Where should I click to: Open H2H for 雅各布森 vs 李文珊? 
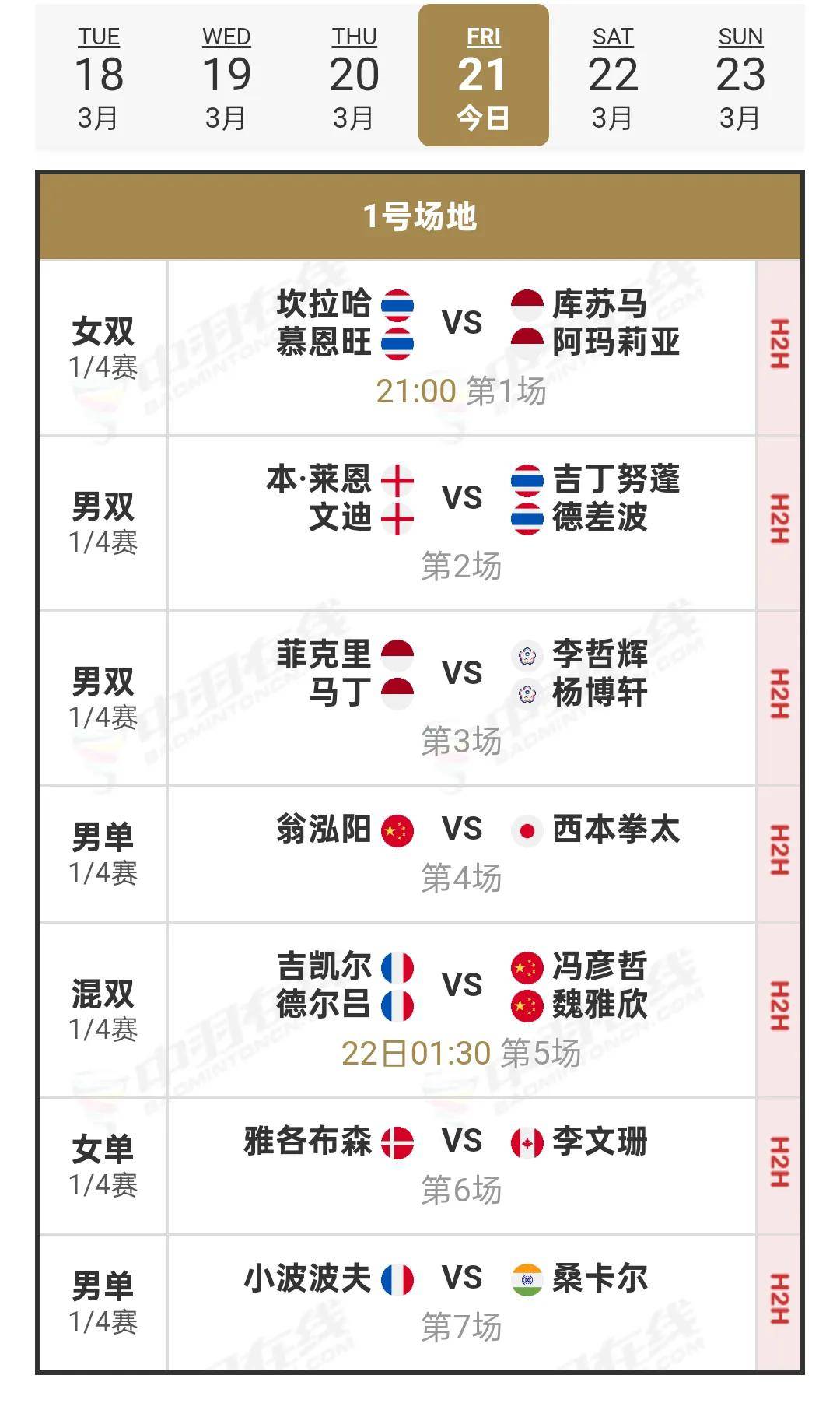tap(779, 1163)
